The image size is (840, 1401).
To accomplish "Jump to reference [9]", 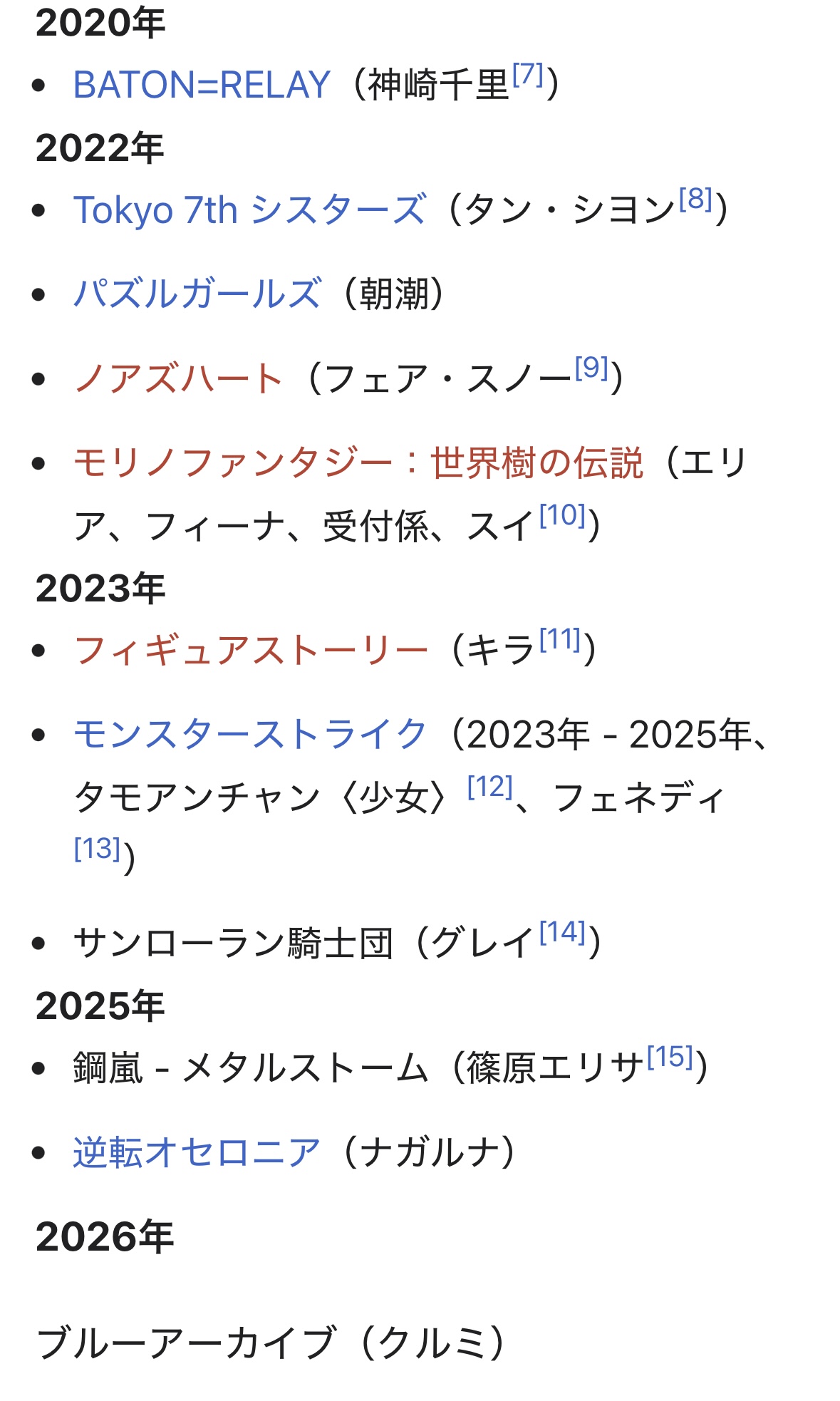I will coord(591,368).
